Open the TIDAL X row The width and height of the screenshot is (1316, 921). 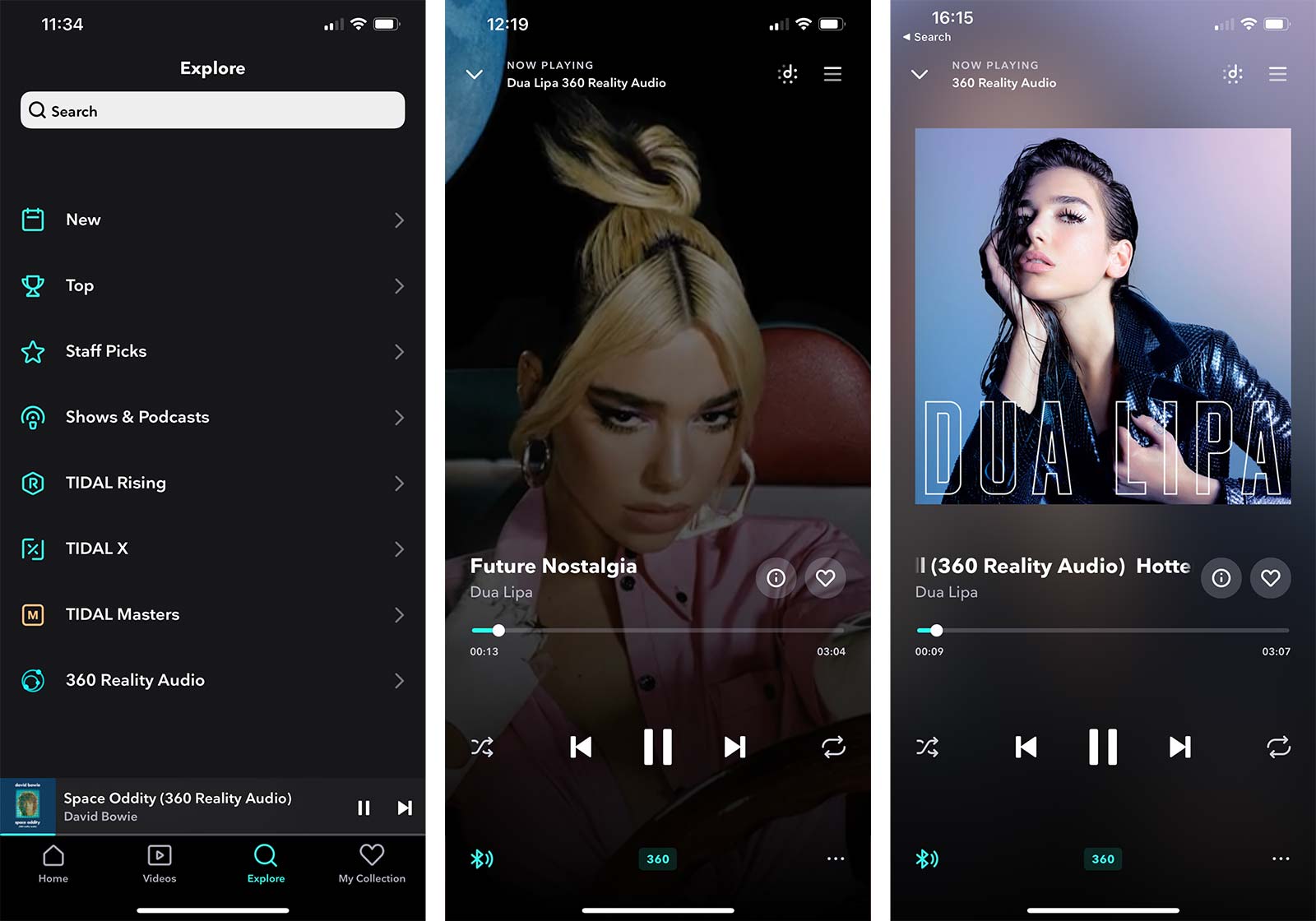[212, 548]
